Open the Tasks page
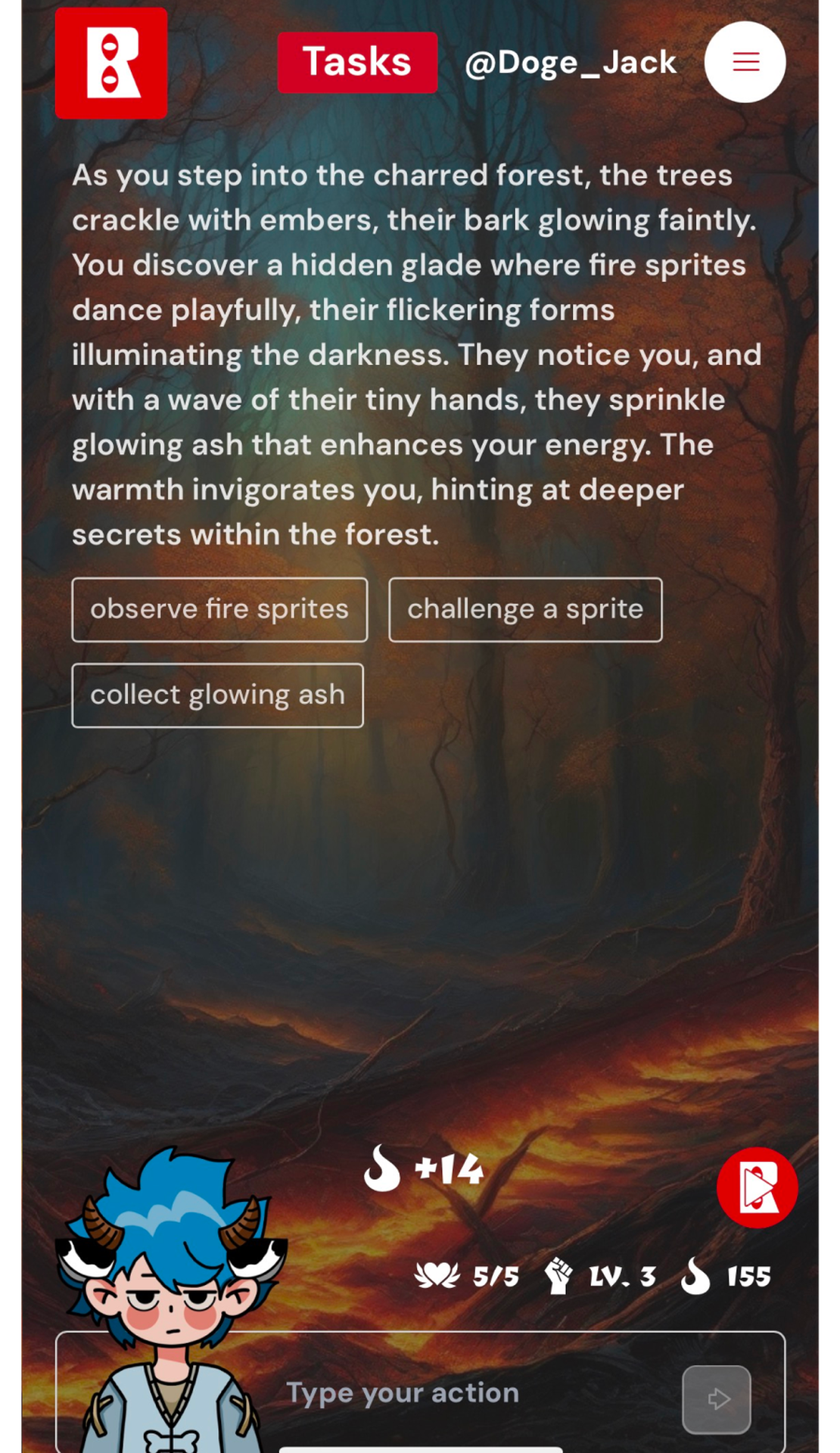 coord(357,62)
